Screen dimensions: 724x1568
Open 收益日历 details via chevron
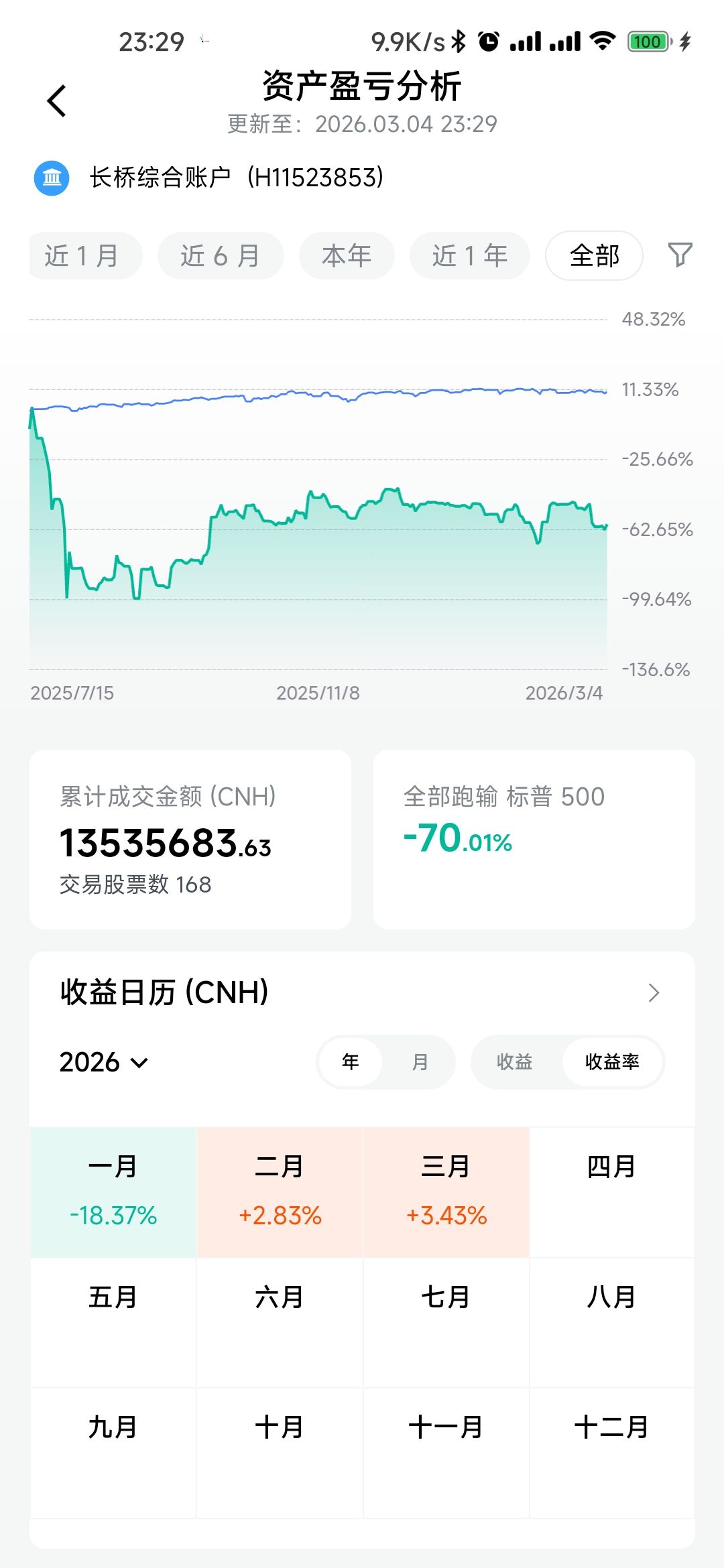coord(654,992)
